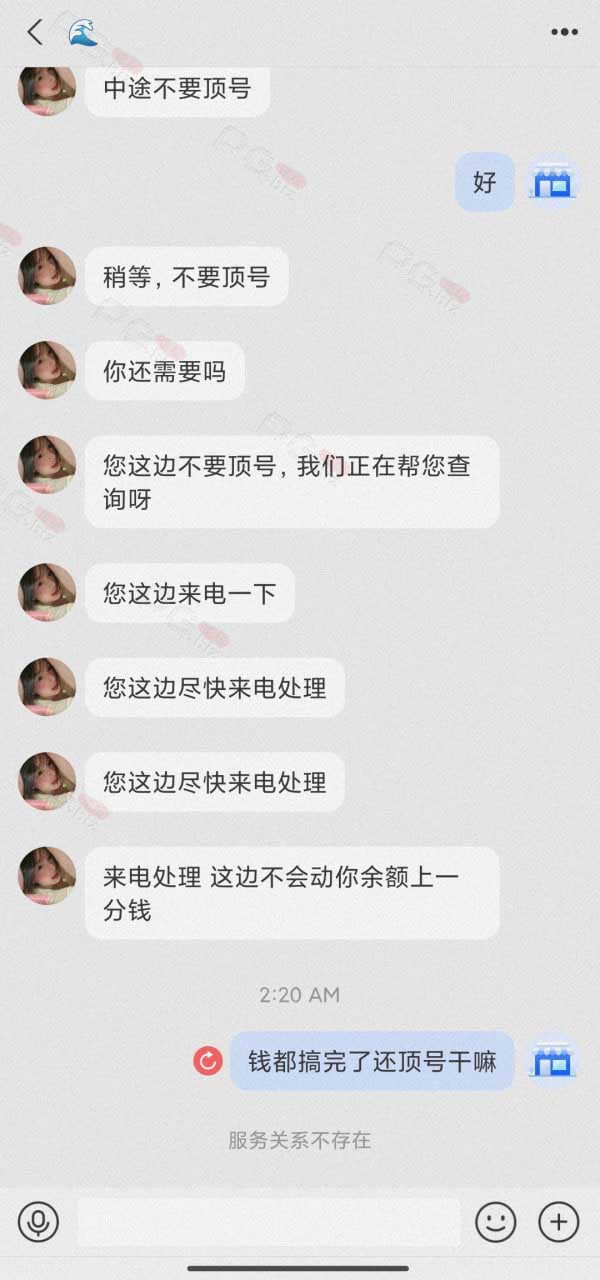The width and height of the screenshot is (600, 1280).
Task: Open sender's avatar beside '你还需要吗'
Action: click(47, 370)
